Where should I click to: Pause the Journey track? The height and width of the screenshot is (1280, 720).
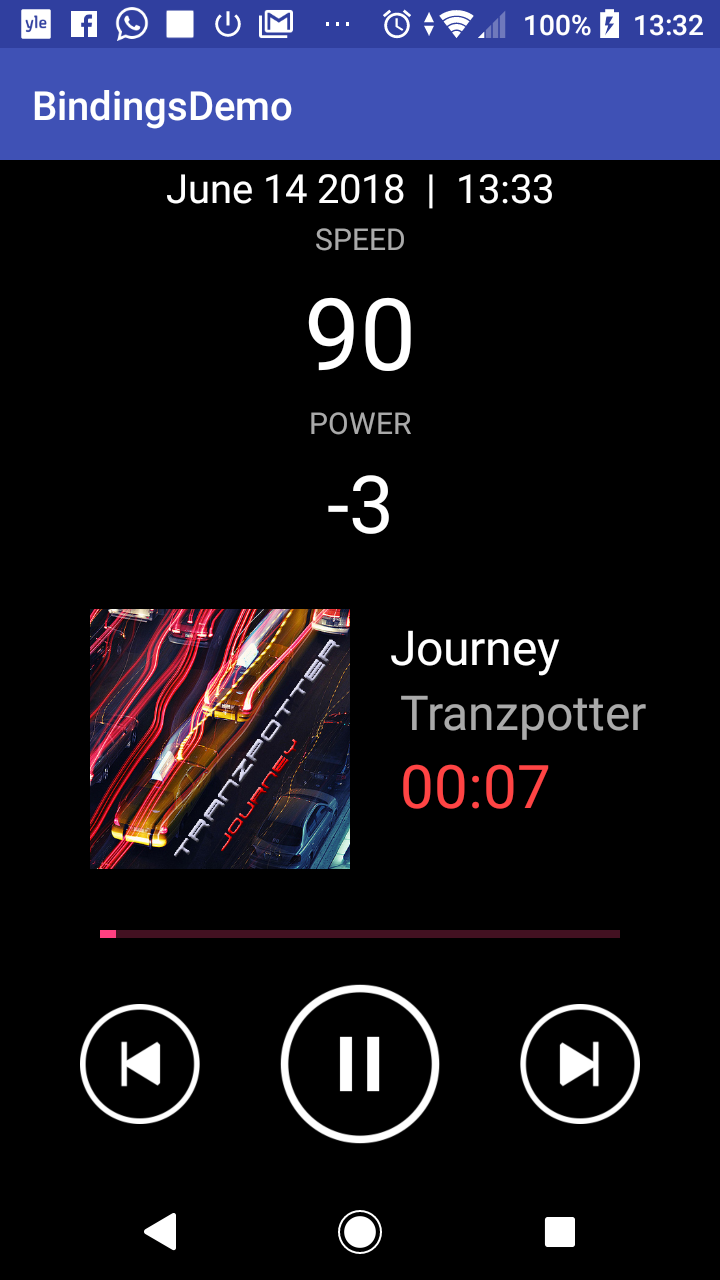pyautogui.click(x=360, y=1063)
